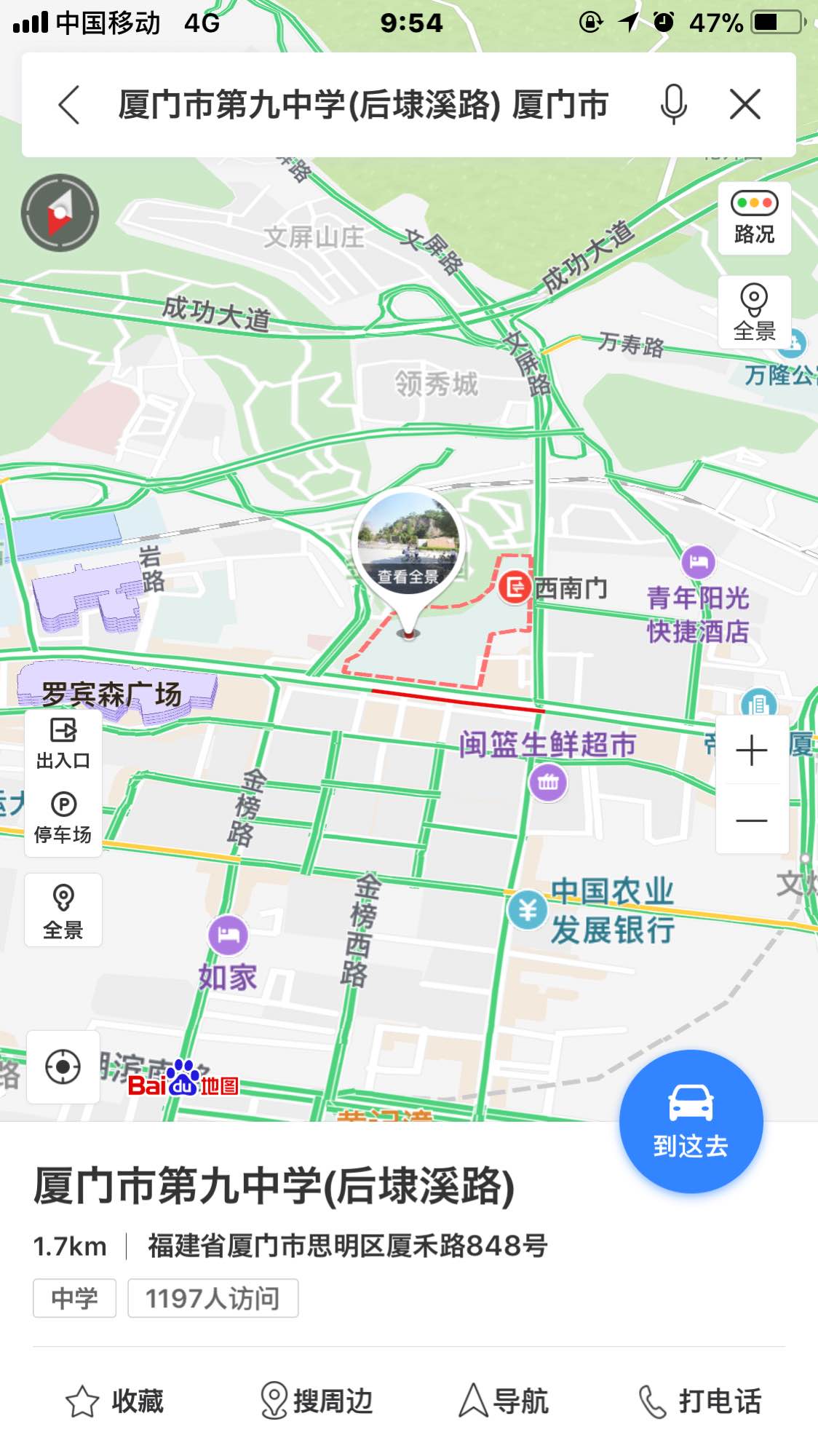This screenshot has width=818, height=1456.
Task: Center the map on my location
Action: tap(63, 1067)
